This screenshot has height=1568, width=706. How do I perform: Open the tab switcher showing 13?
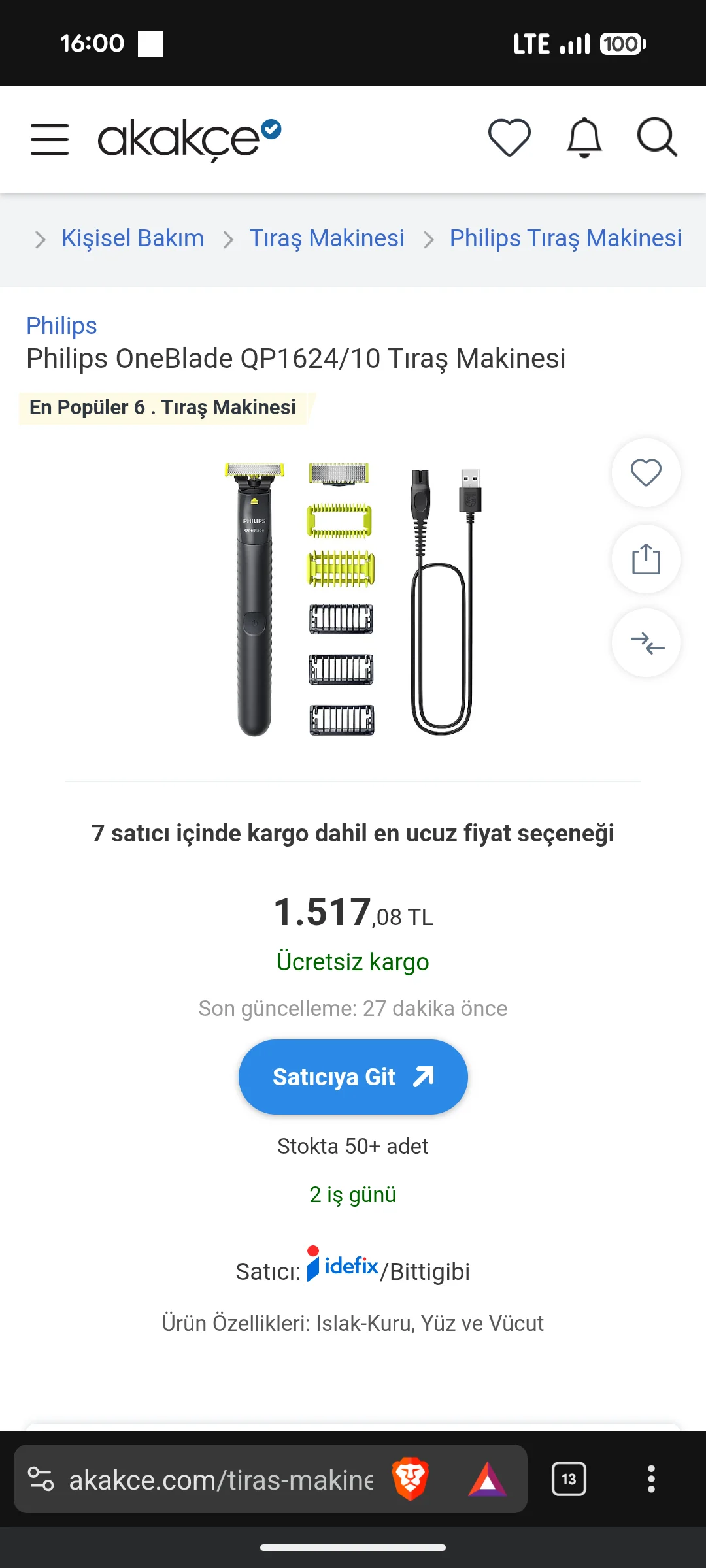coord(569,1479)
